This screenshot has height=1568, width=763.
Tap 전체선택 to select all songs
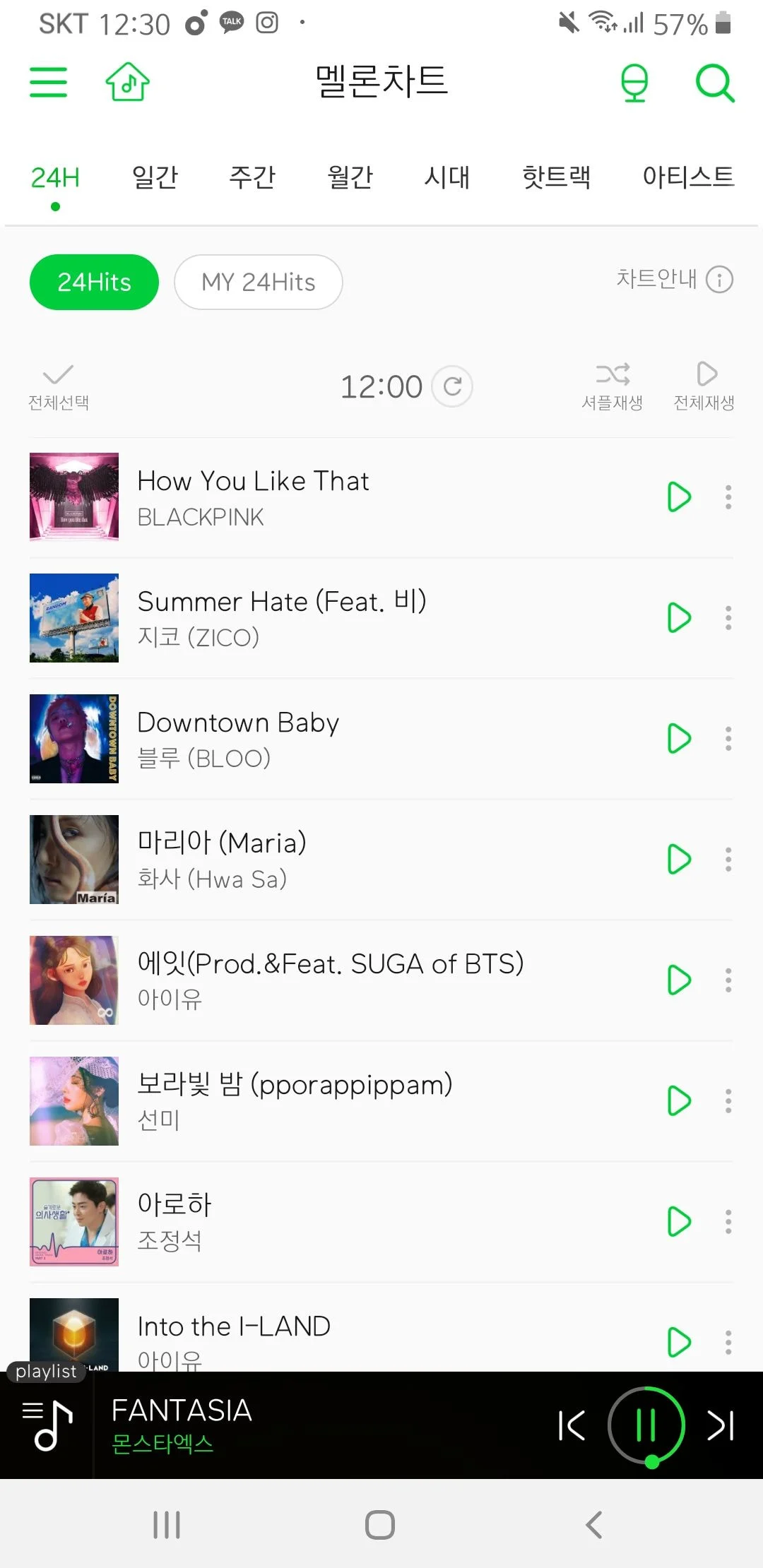pos(58,386)
